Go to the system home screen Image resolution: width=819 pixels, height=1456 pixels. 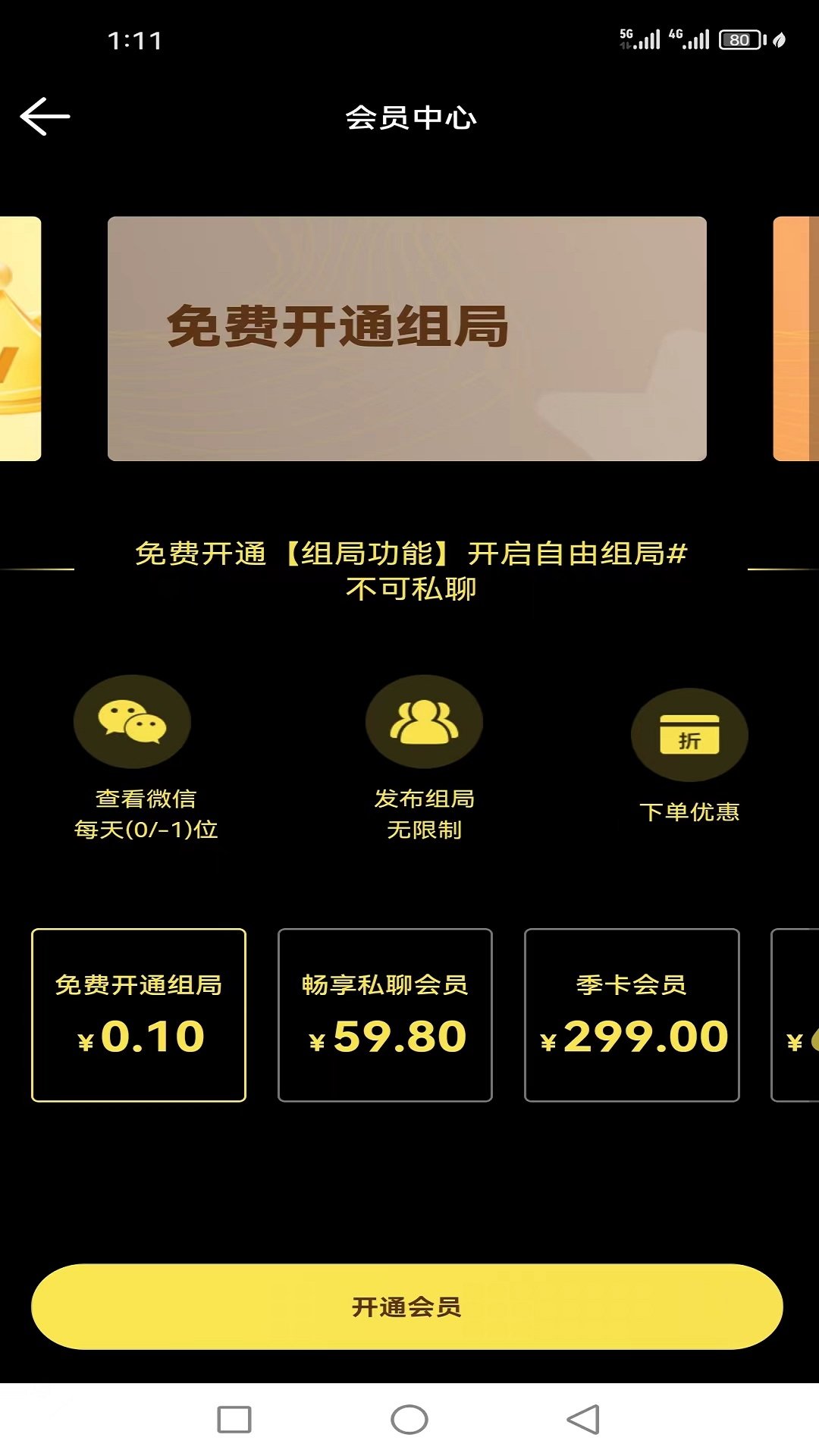click(409, 1420)
